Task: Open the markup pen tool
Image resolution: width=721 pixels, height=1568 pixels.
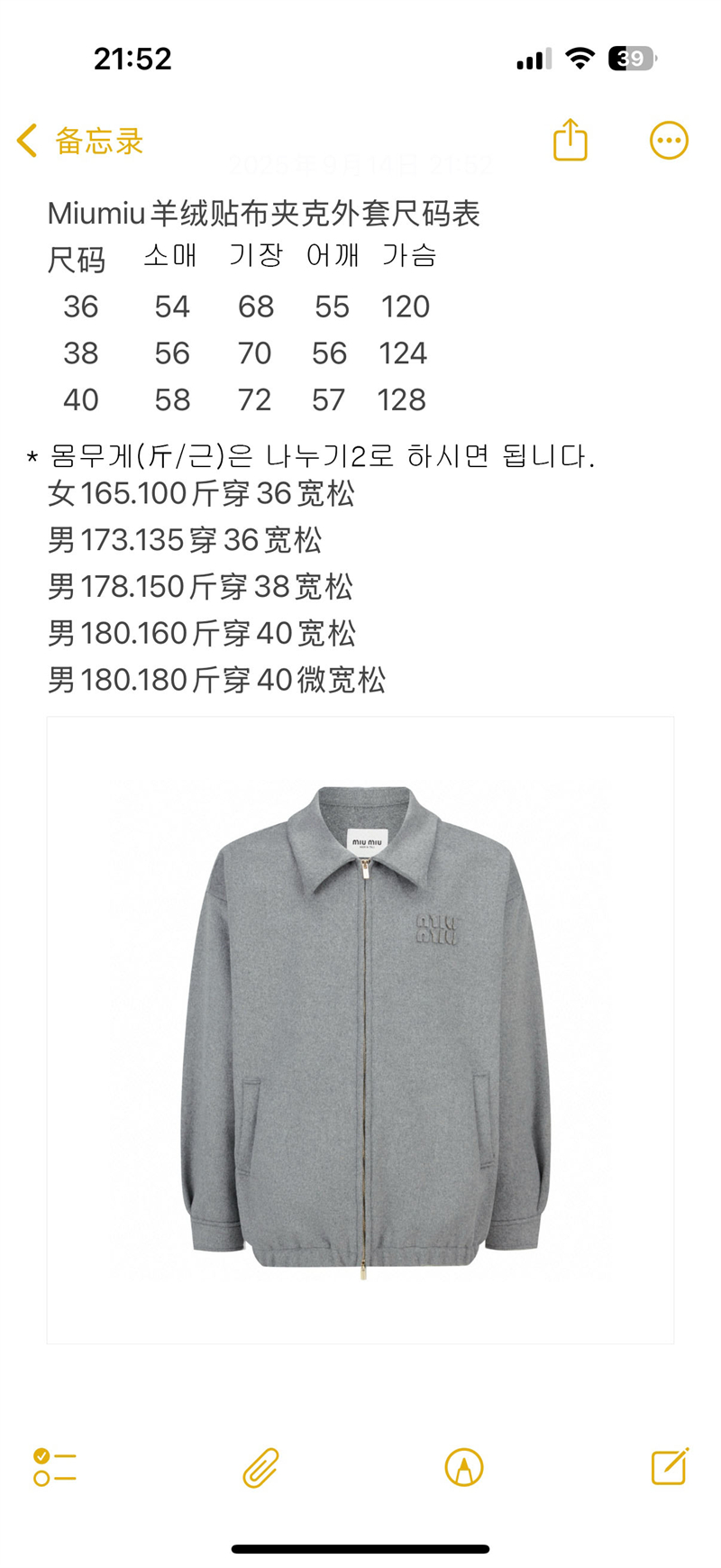Action: click(x=464, y=1467)
